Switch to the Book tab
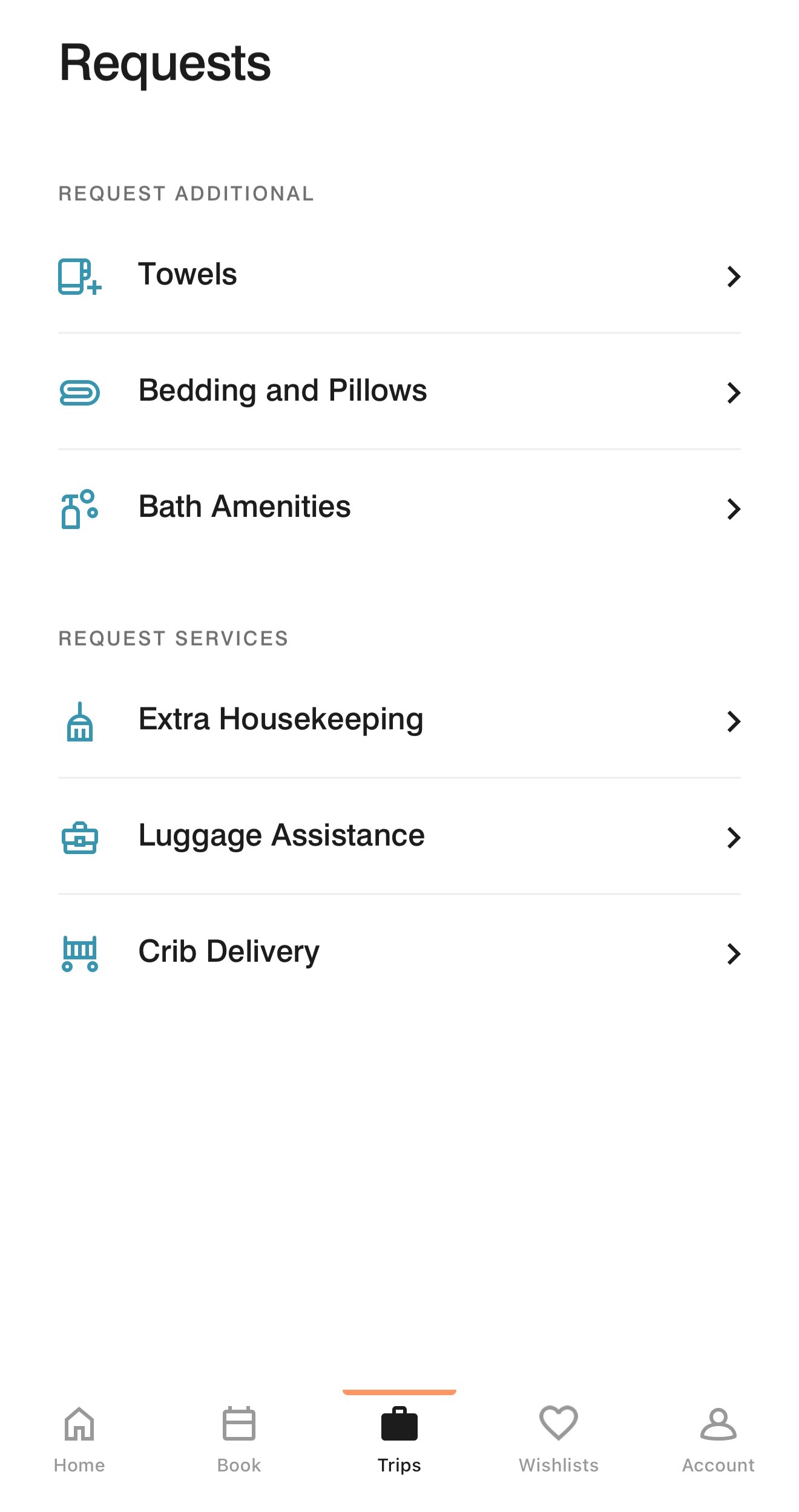799x1512 pixels. click(x=239, y=1438)
